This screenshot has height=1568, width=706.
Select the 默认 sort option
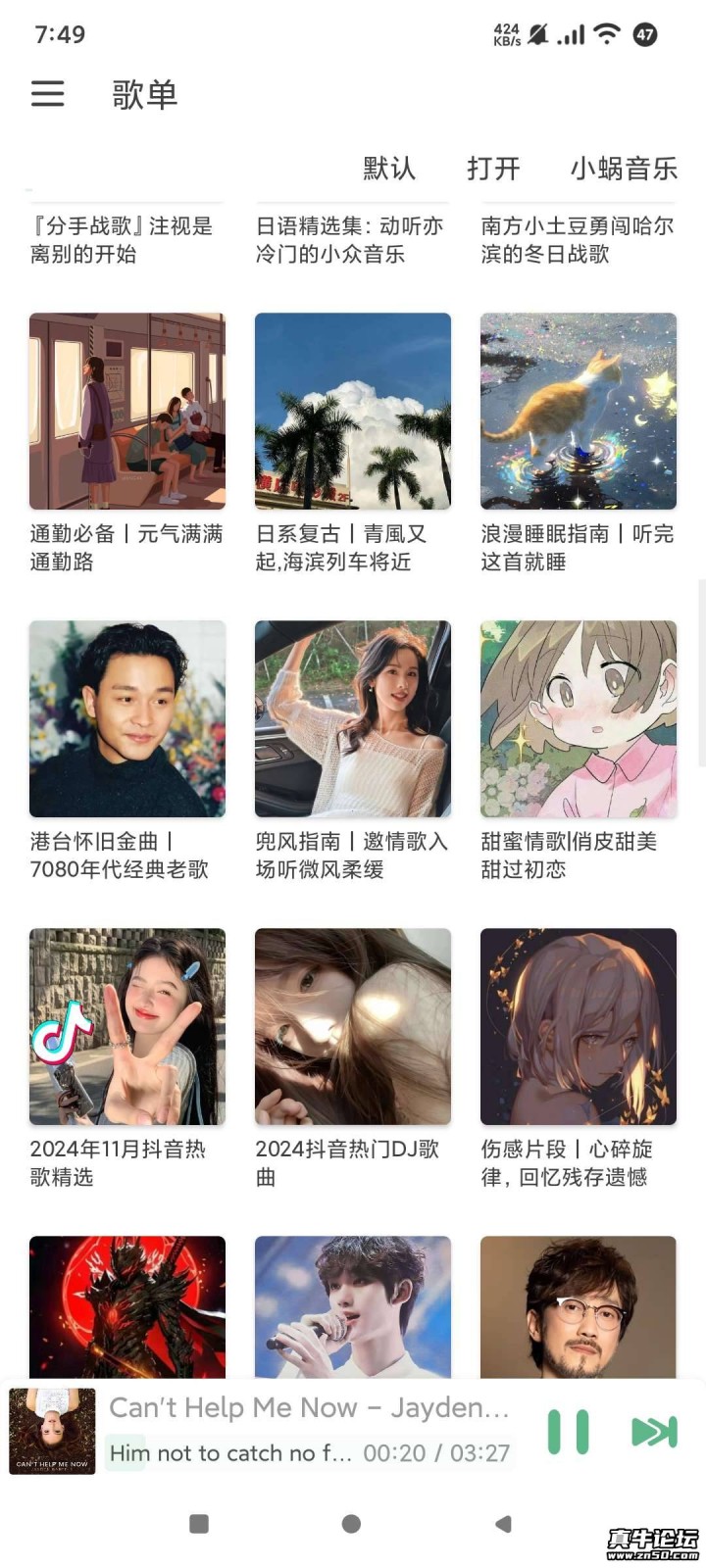(389, 169)
